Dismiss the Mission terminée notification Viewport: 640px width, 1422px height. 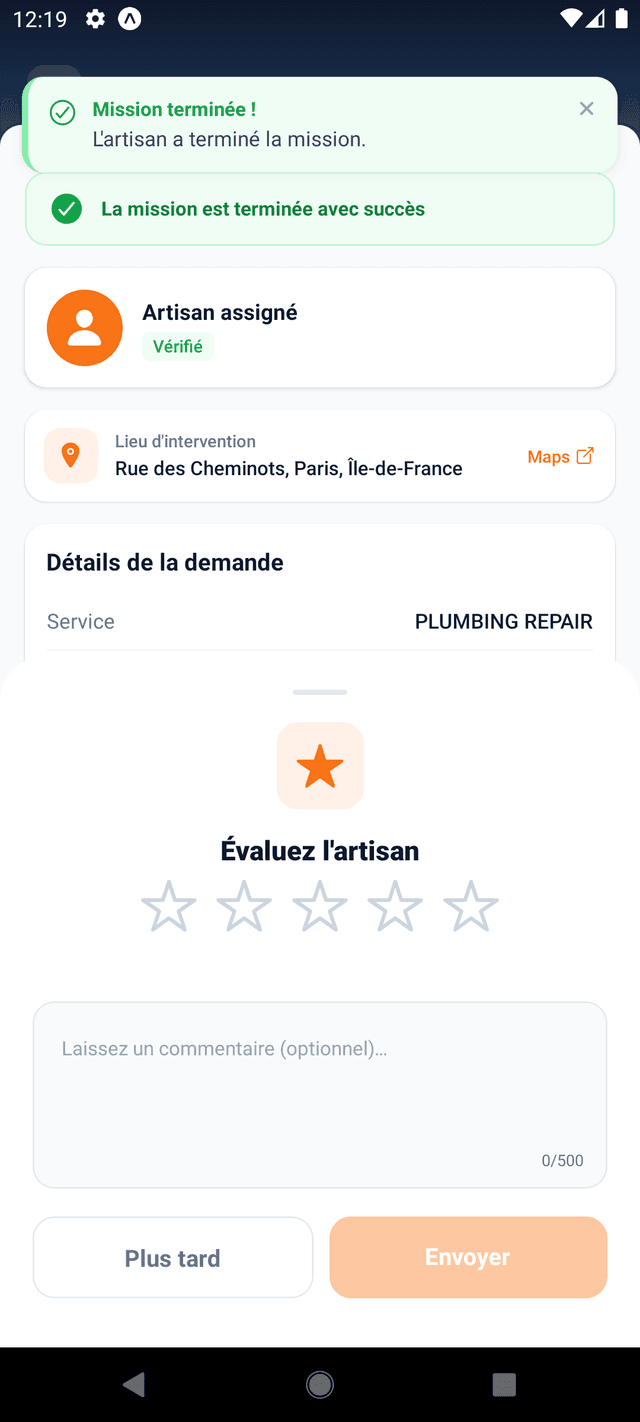(587, 109)
